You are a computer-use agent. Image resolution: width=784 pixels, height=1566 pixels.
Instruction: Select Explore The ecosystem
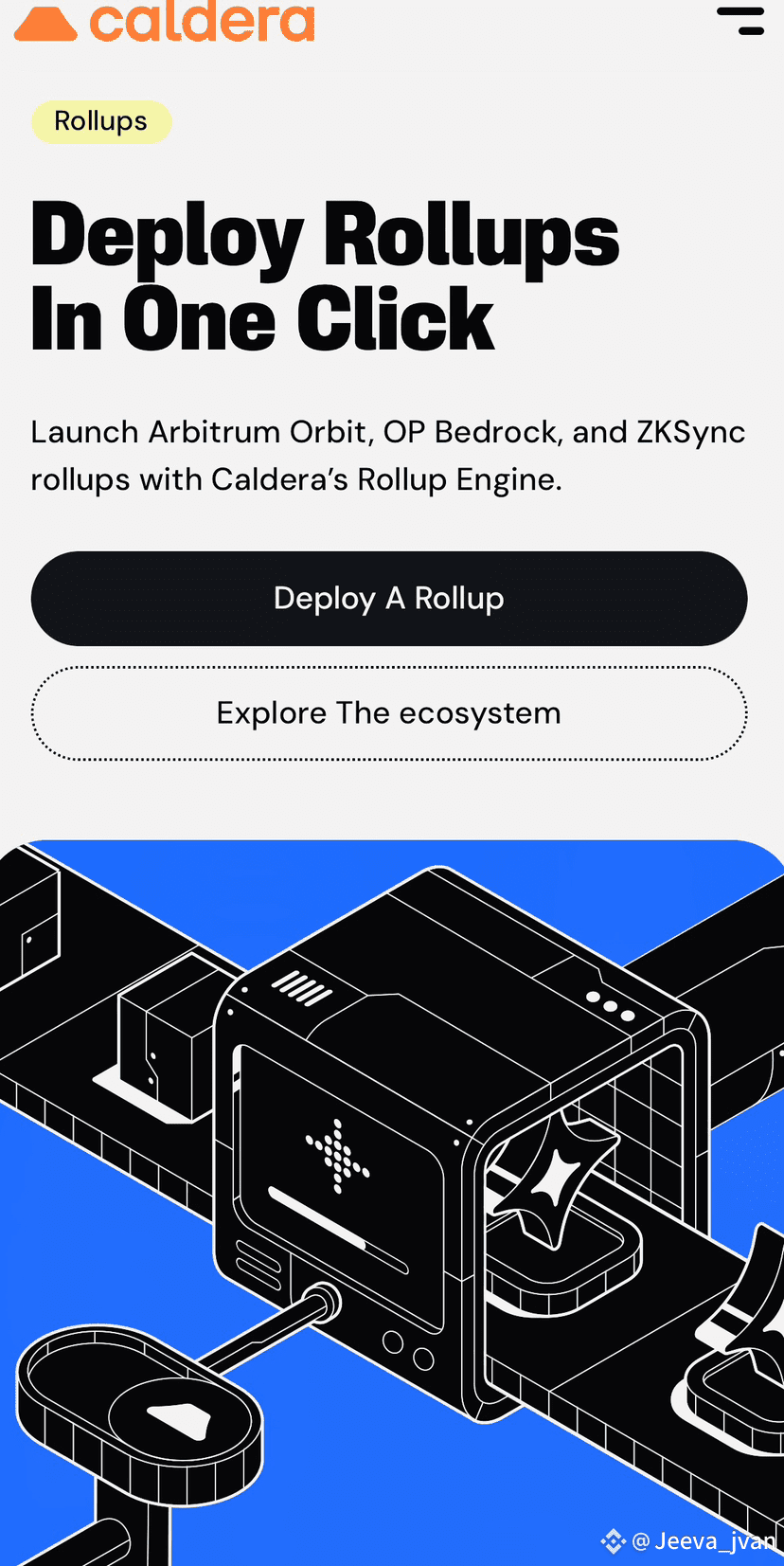pos(389,713)
